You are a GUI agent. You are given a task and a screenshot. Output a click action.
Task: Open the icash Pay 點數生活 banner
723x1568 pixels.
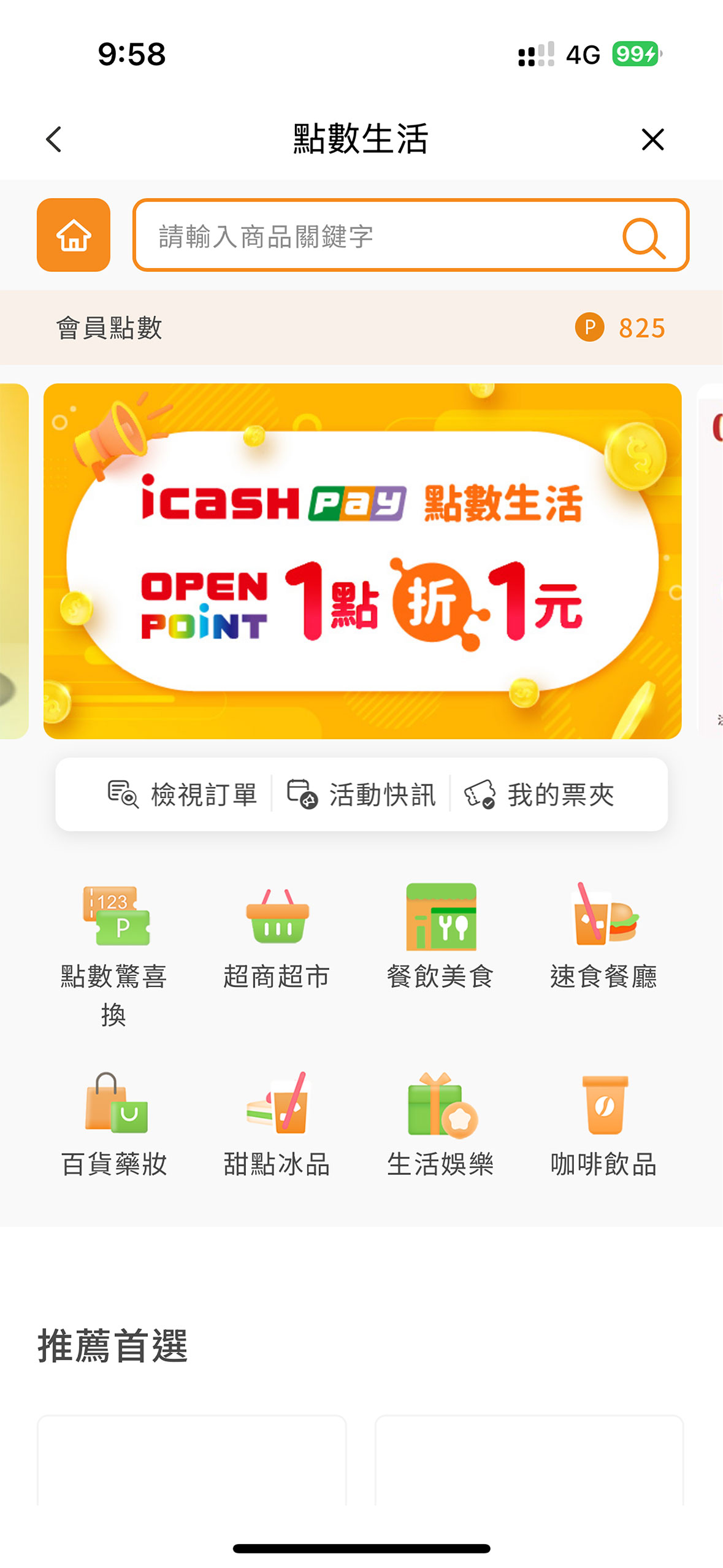[x=362, y=561]
